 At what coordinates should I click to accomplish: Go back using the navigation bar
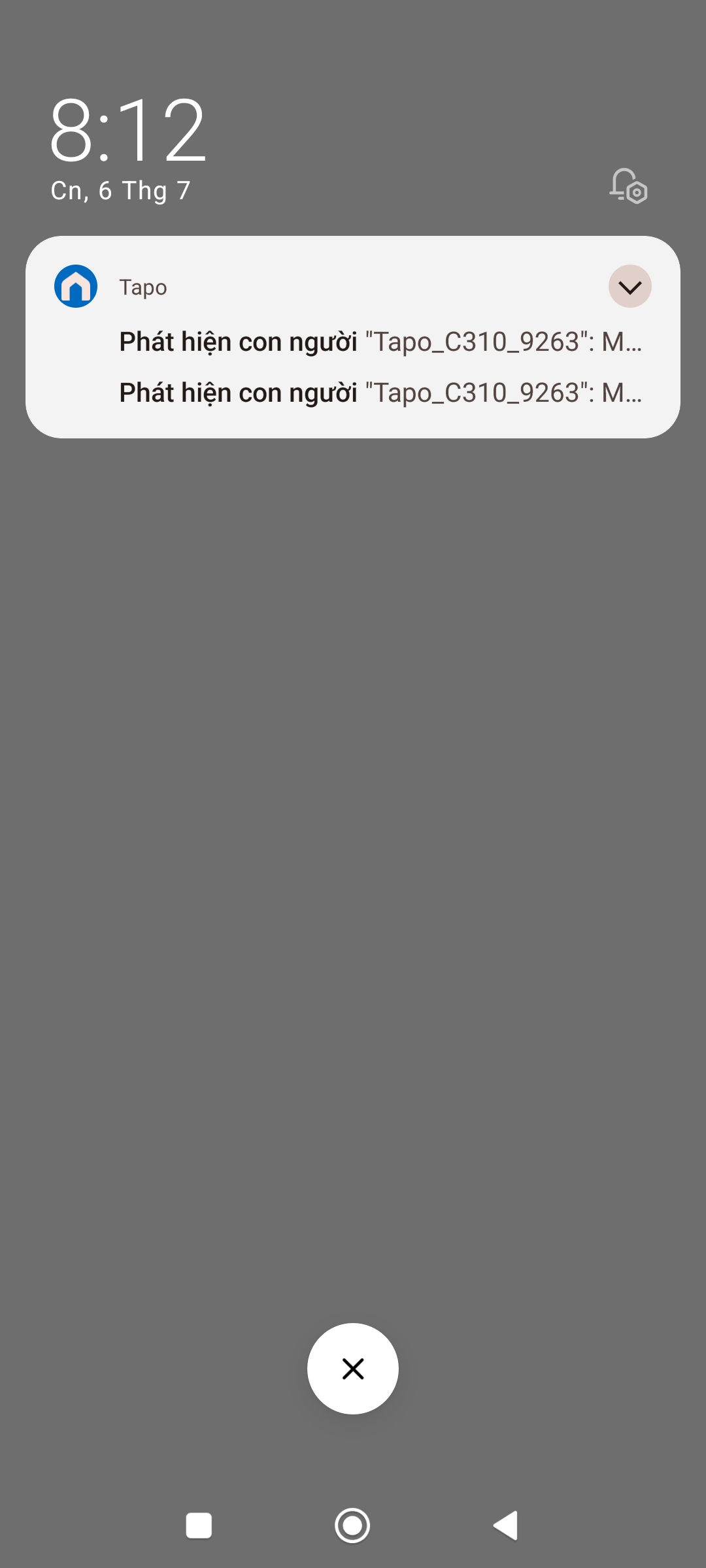(x=507, y=1526)
